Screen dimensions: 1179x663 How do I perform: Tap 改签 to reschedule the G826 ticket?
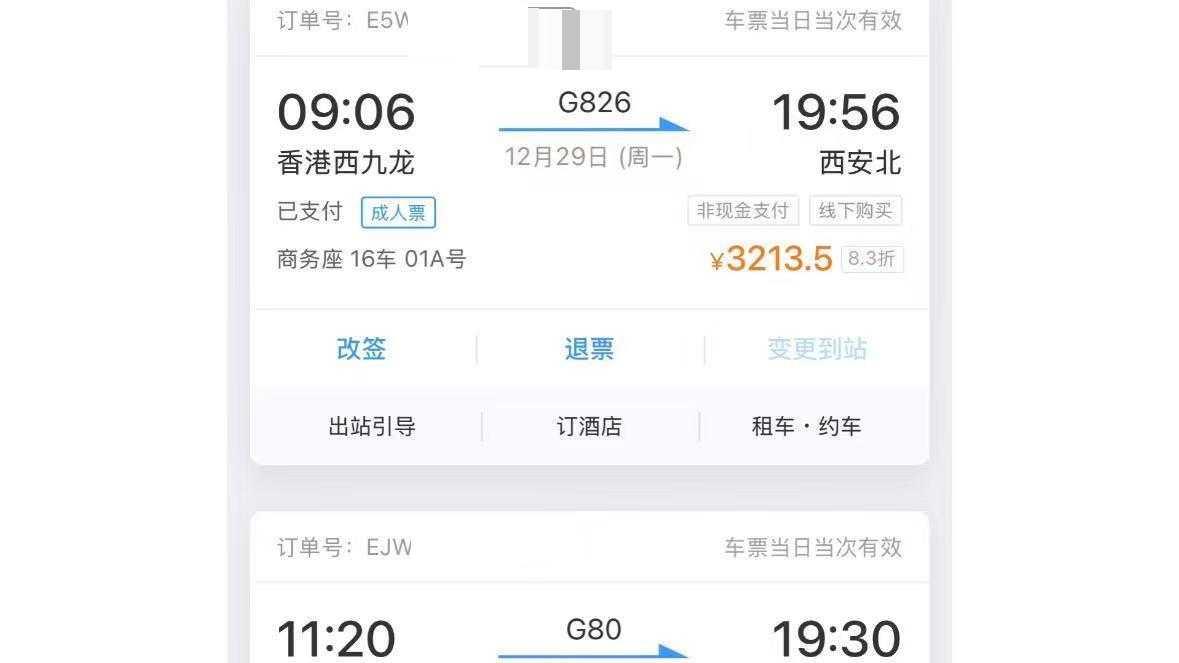(361, 349)
